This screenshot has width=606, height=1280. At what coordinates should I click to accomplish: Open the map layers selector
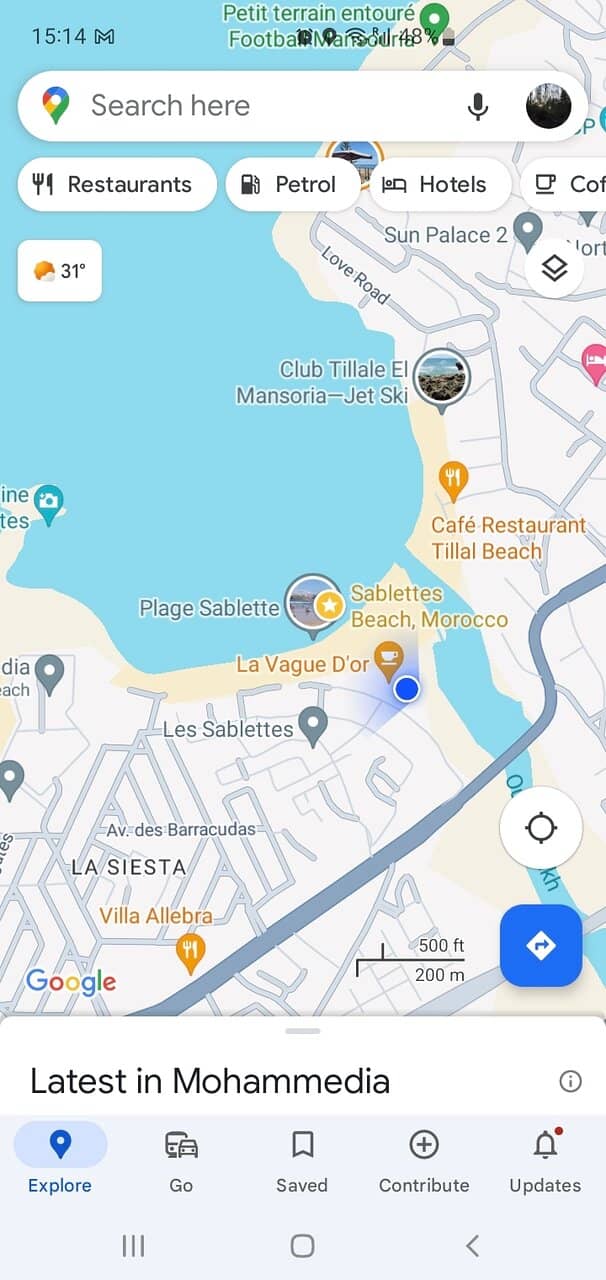(x=555, y=268)
